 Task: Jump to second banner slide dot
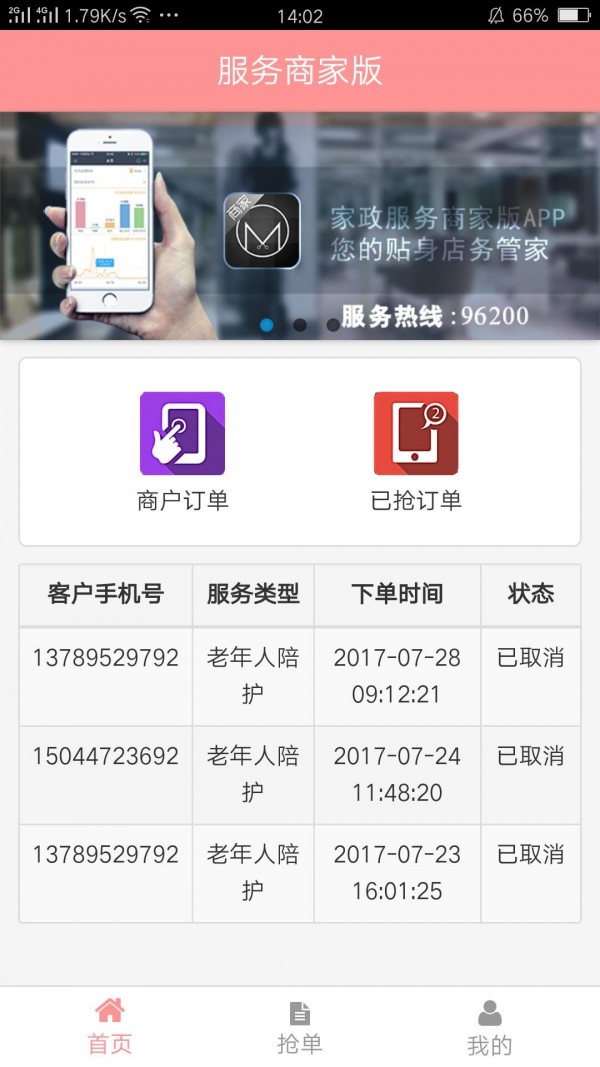(300, 325)
